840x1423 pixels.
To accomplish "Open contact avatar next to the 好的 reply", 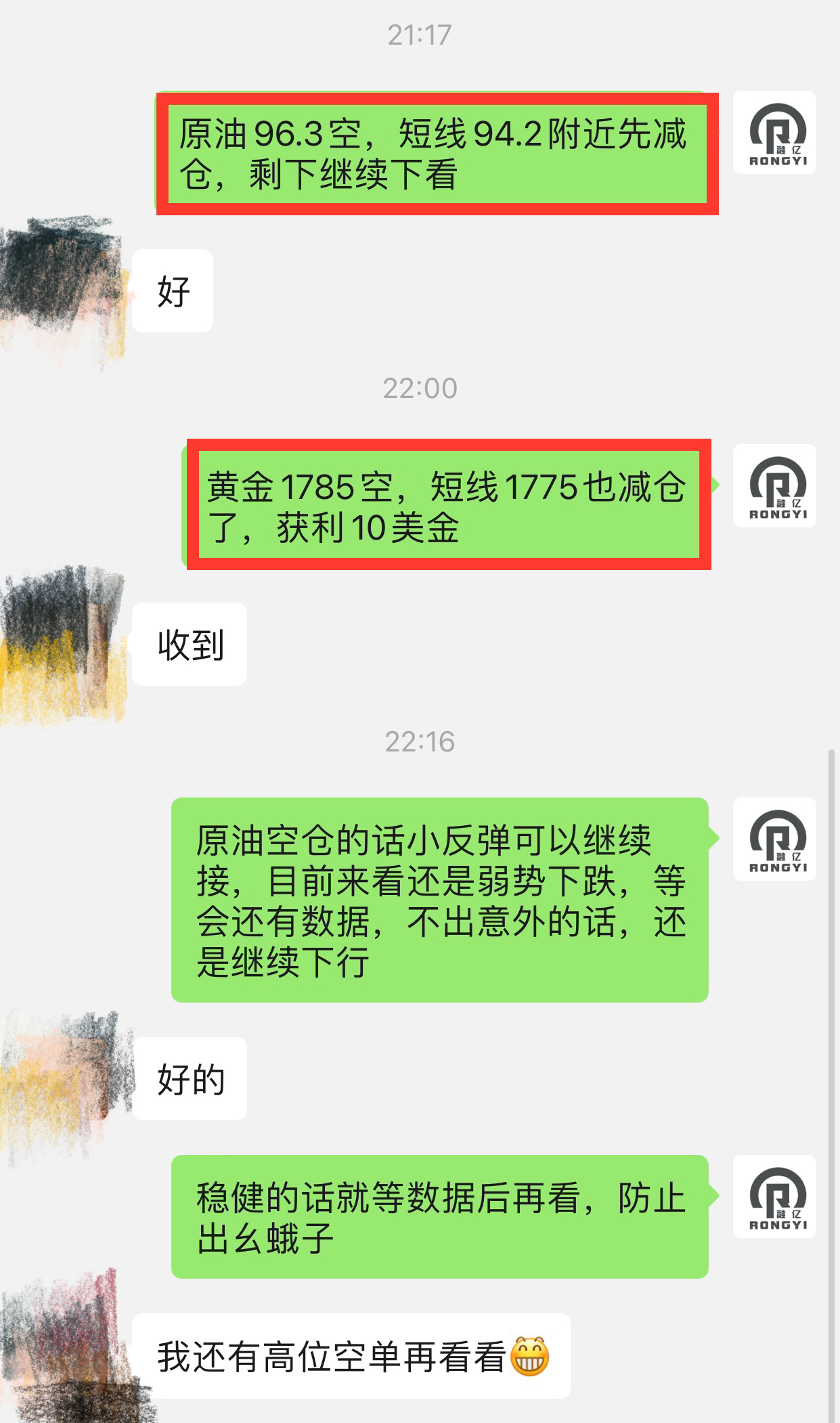I will click(64, 1079).
